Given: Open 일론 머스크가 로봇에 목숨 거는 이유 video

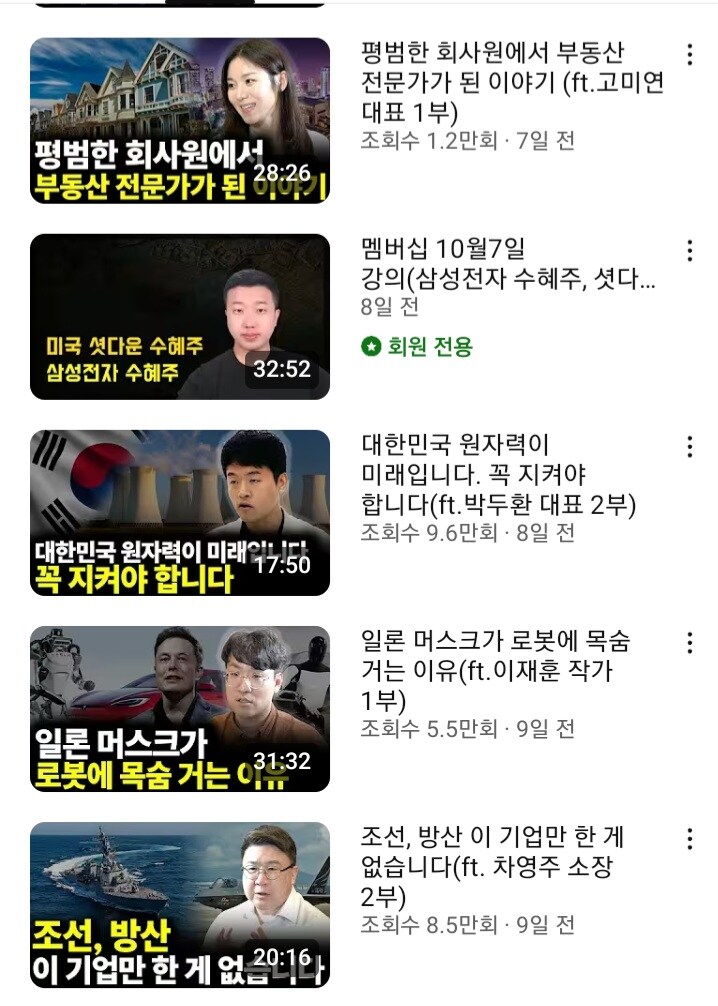Looking at the screenshot, I should [180, 708].
